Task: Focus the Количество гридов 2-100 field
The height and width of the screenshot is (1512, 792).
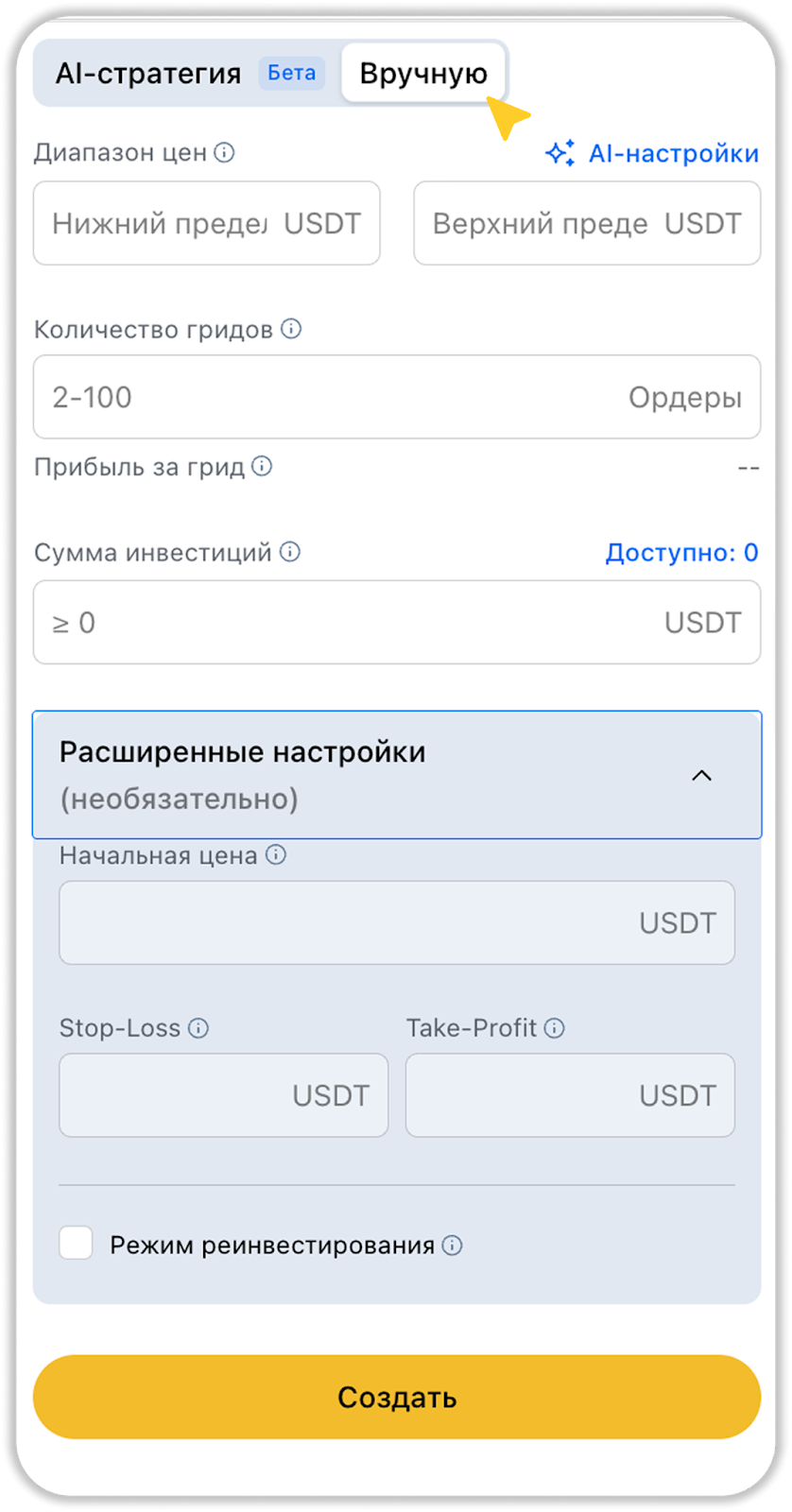Action: click(331, 397)
